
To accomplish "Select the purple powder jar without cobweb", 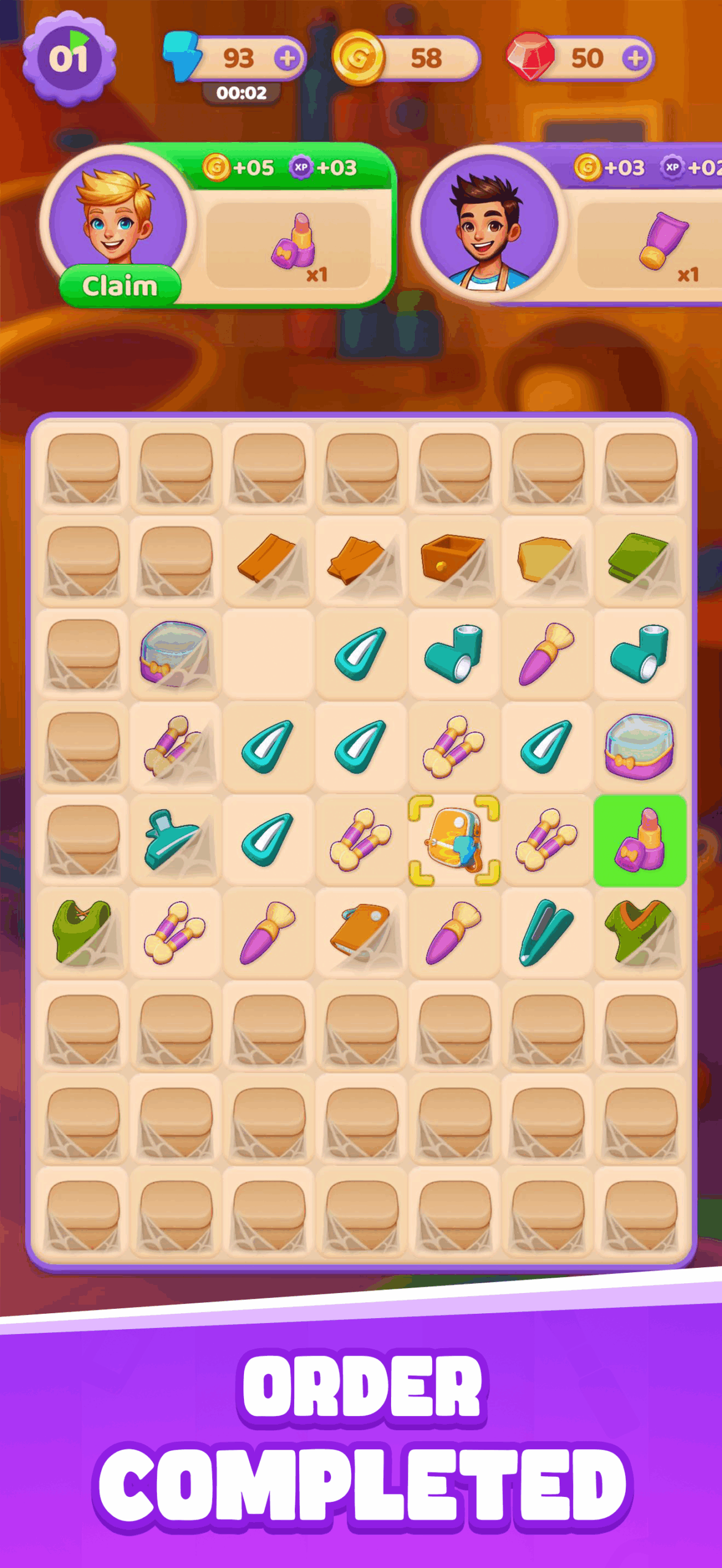I will click(x=640, y=747).
